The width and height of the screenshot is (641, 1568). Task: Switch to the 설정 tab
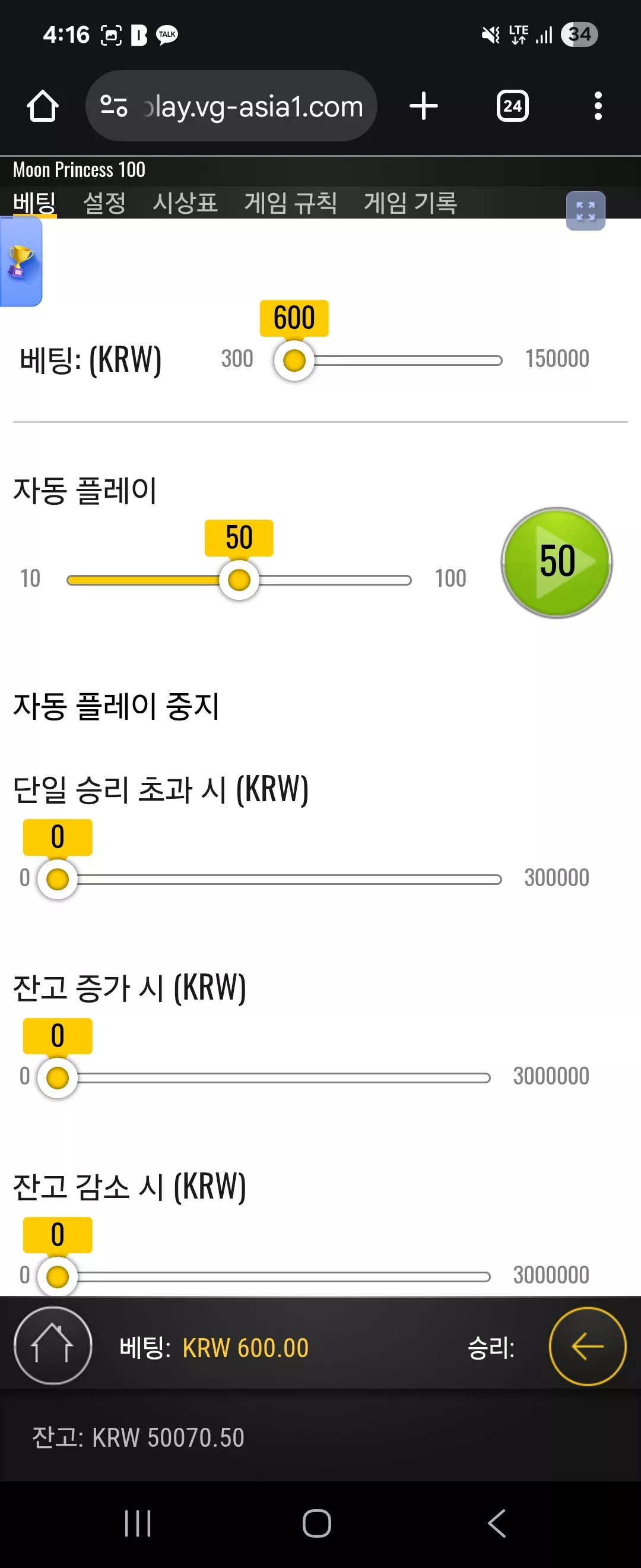(x=104, y=203)
